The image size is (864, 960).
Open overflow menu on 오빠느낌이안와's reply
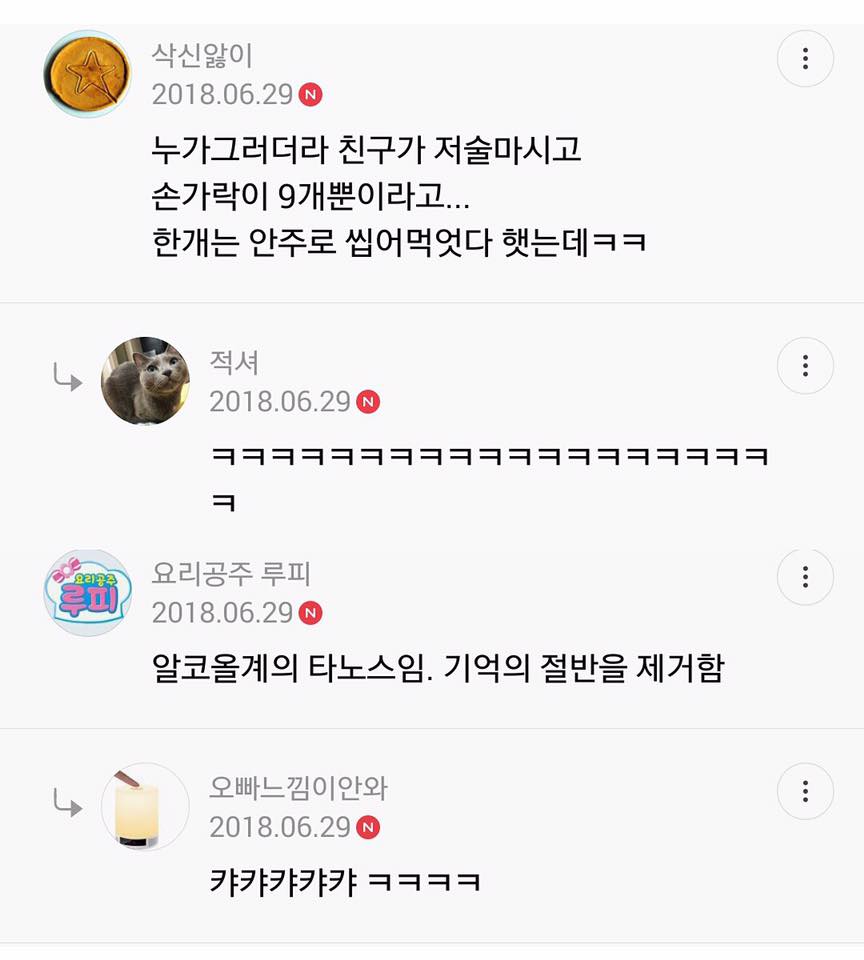[x=805, y=791]
